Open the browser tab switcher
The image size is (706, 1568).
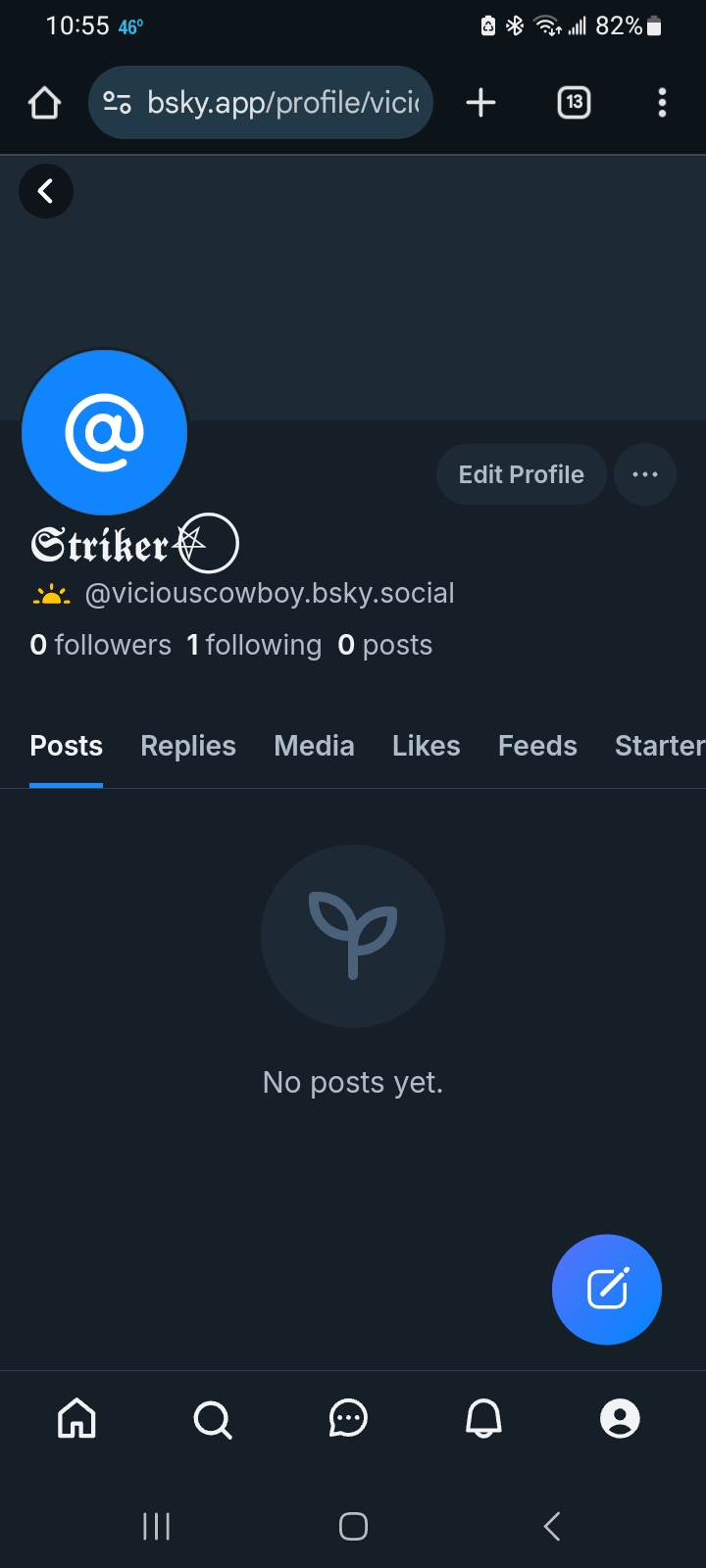pos(574,102)
